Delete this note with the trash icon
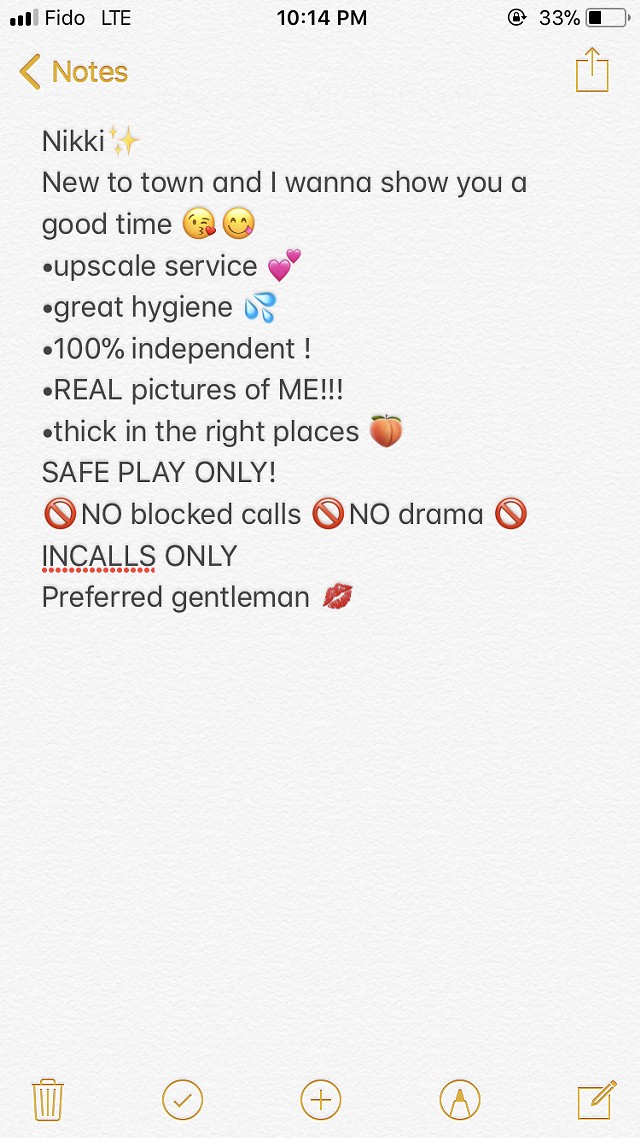This screenshot has height=1138, width=640. tap(48, 1100)
